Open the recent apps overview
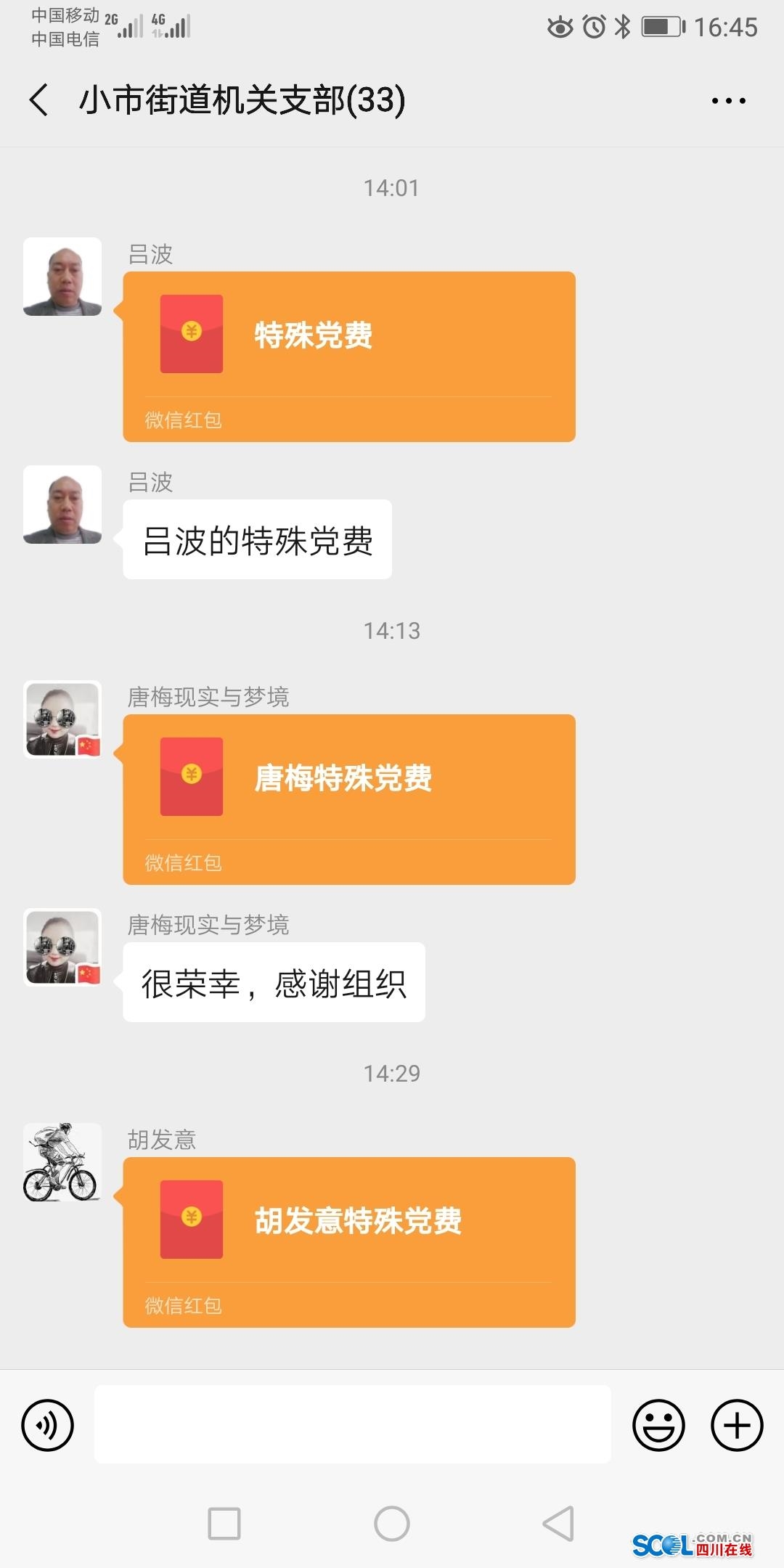The image size is (784, 1568). (x=224, y=1523)
